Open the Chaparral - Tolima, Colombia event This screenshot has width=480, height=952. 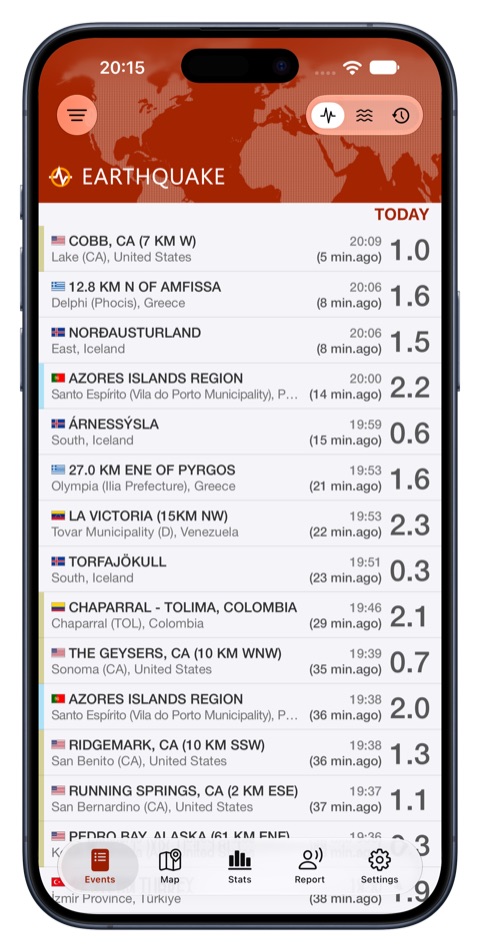240,615
